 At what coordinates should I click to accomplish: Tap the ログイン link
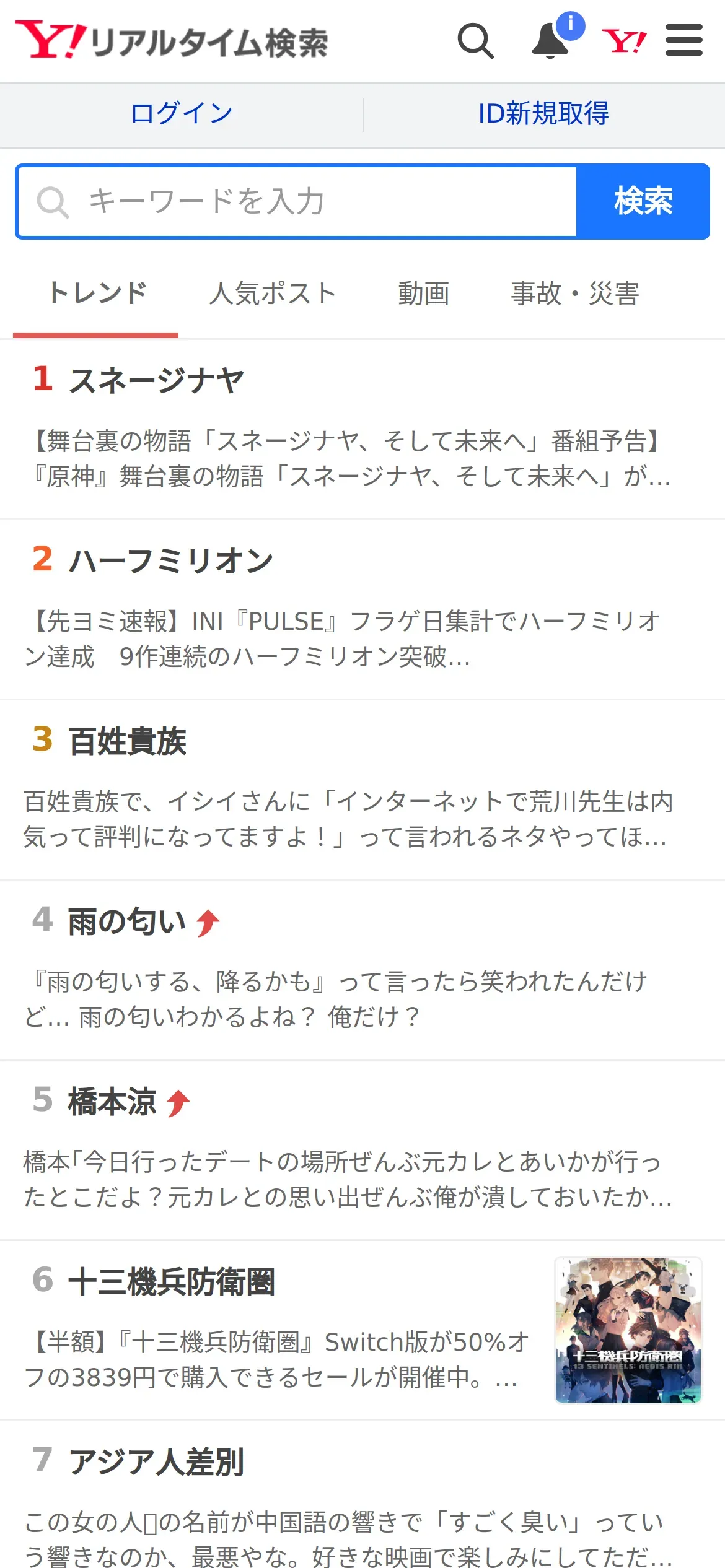point(182,114)
